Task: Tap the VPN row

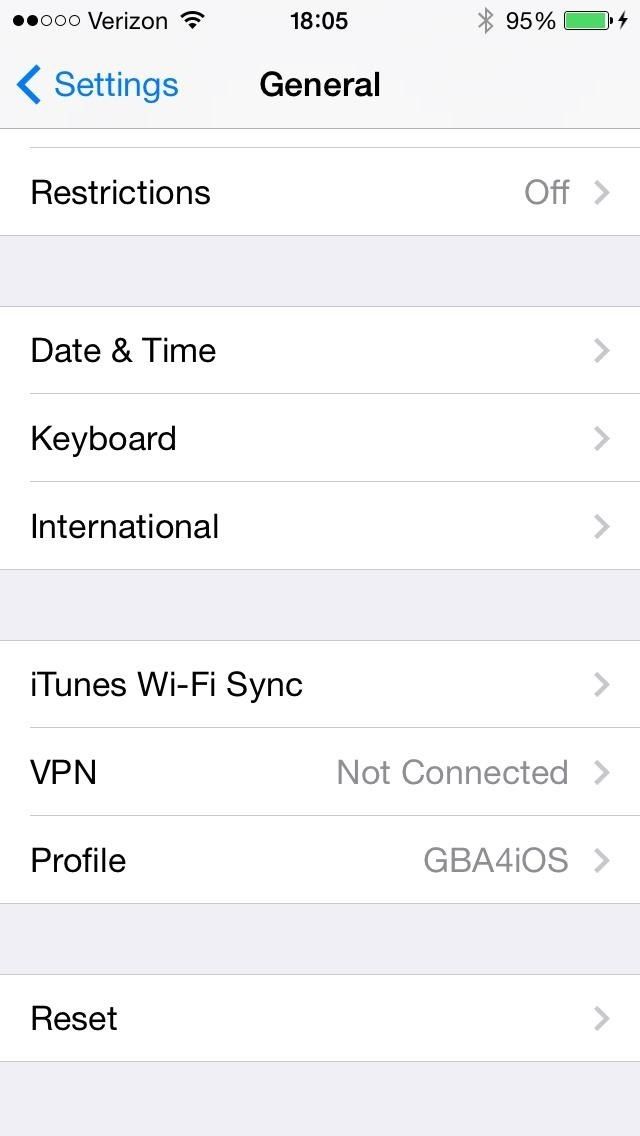Action: [x=320, y=772]
